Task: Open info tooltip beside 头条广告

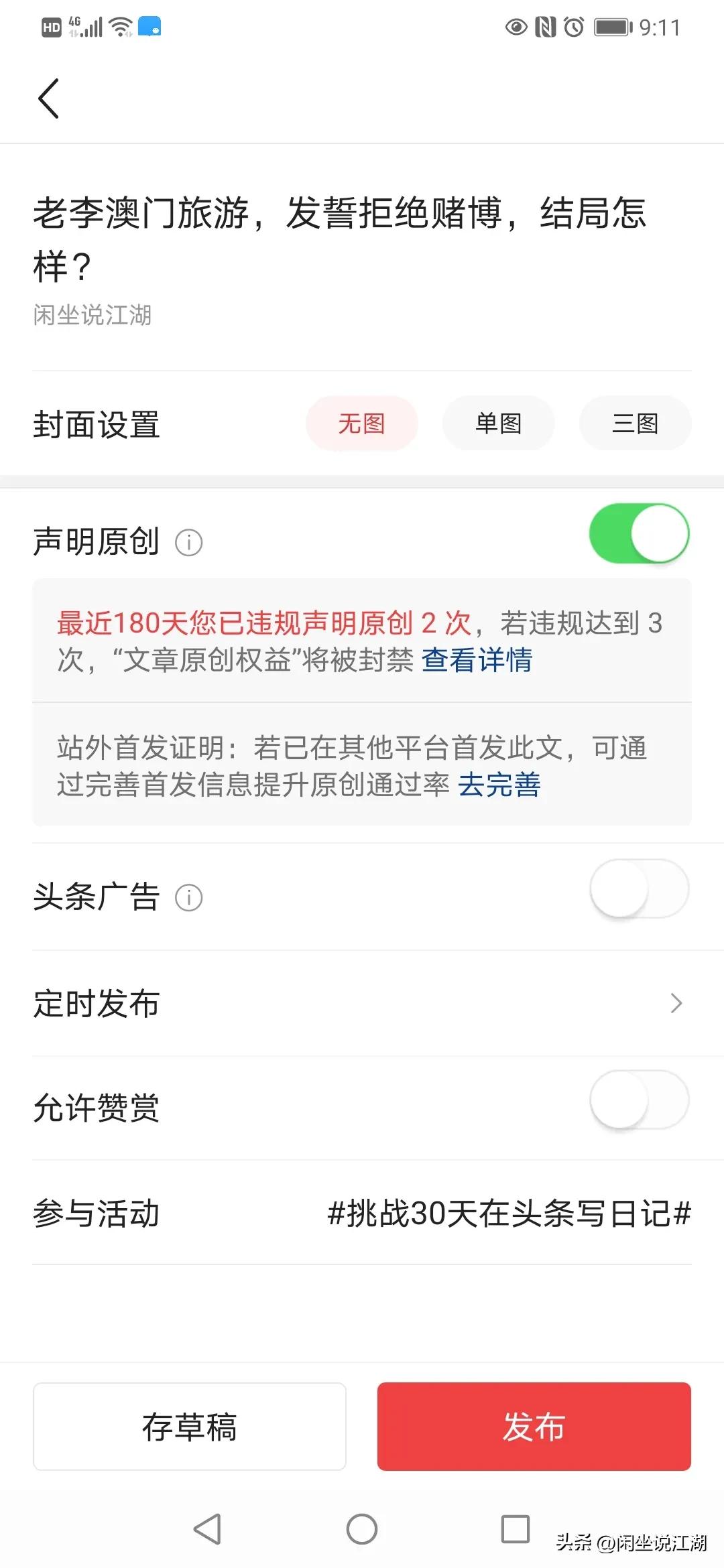Action: click(x=190, y=898)
